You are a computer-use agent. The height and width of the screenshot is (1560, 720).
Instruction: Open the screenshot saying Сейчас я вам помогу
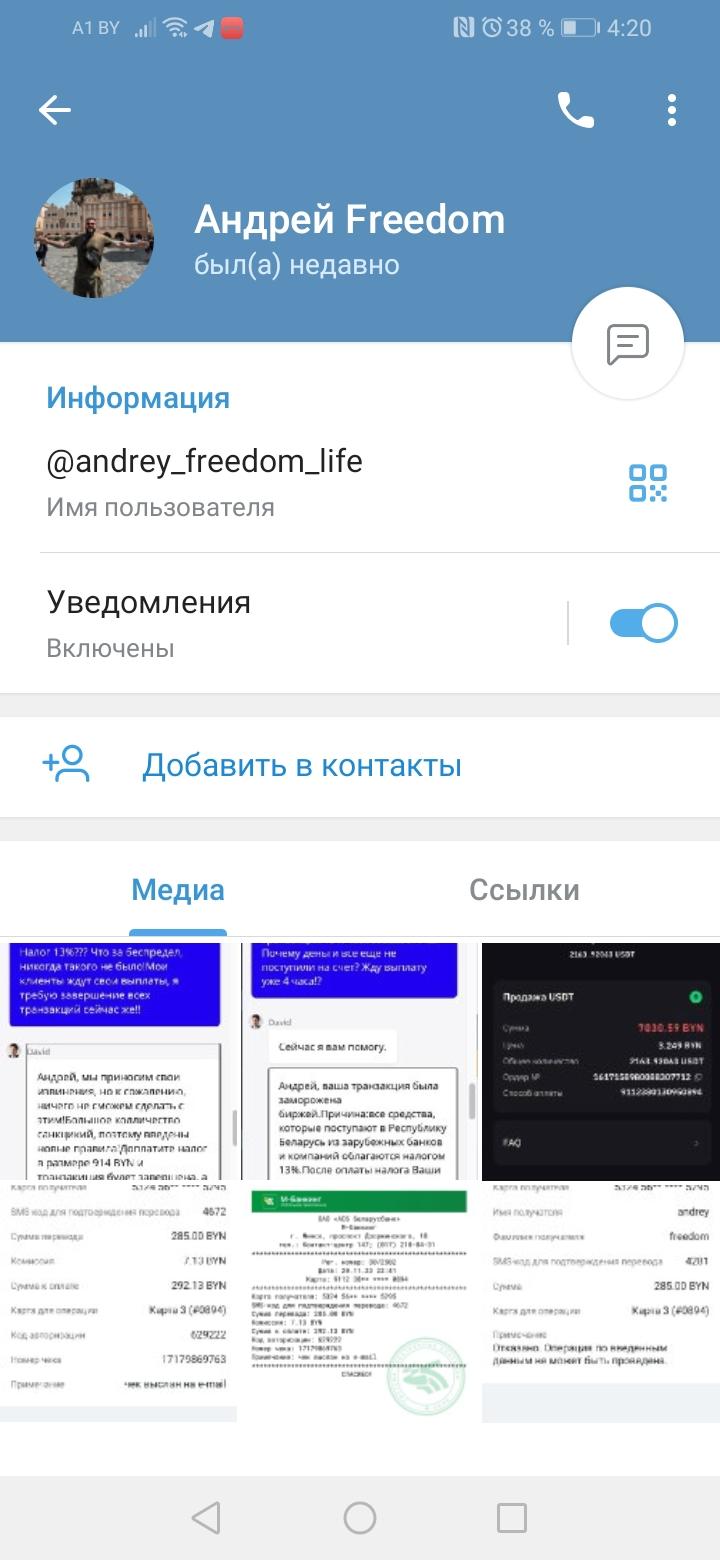coord(360,1061)
